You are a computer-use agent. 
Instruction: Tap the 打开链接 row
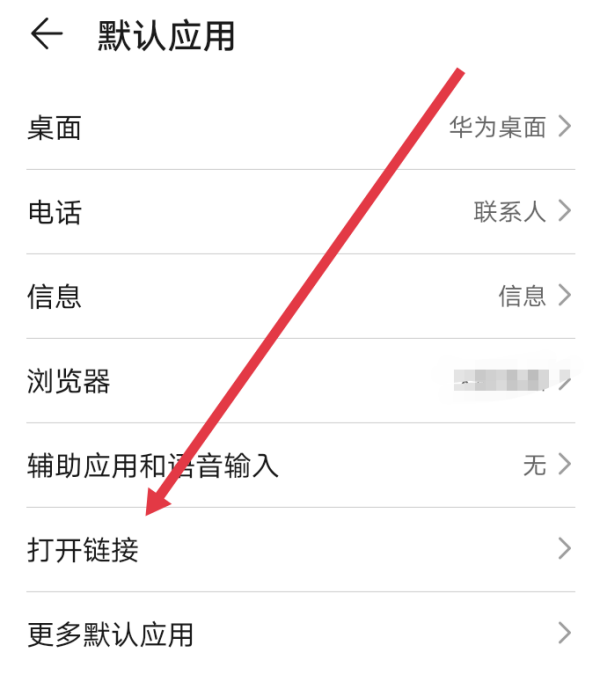click(x=300, y=549)
